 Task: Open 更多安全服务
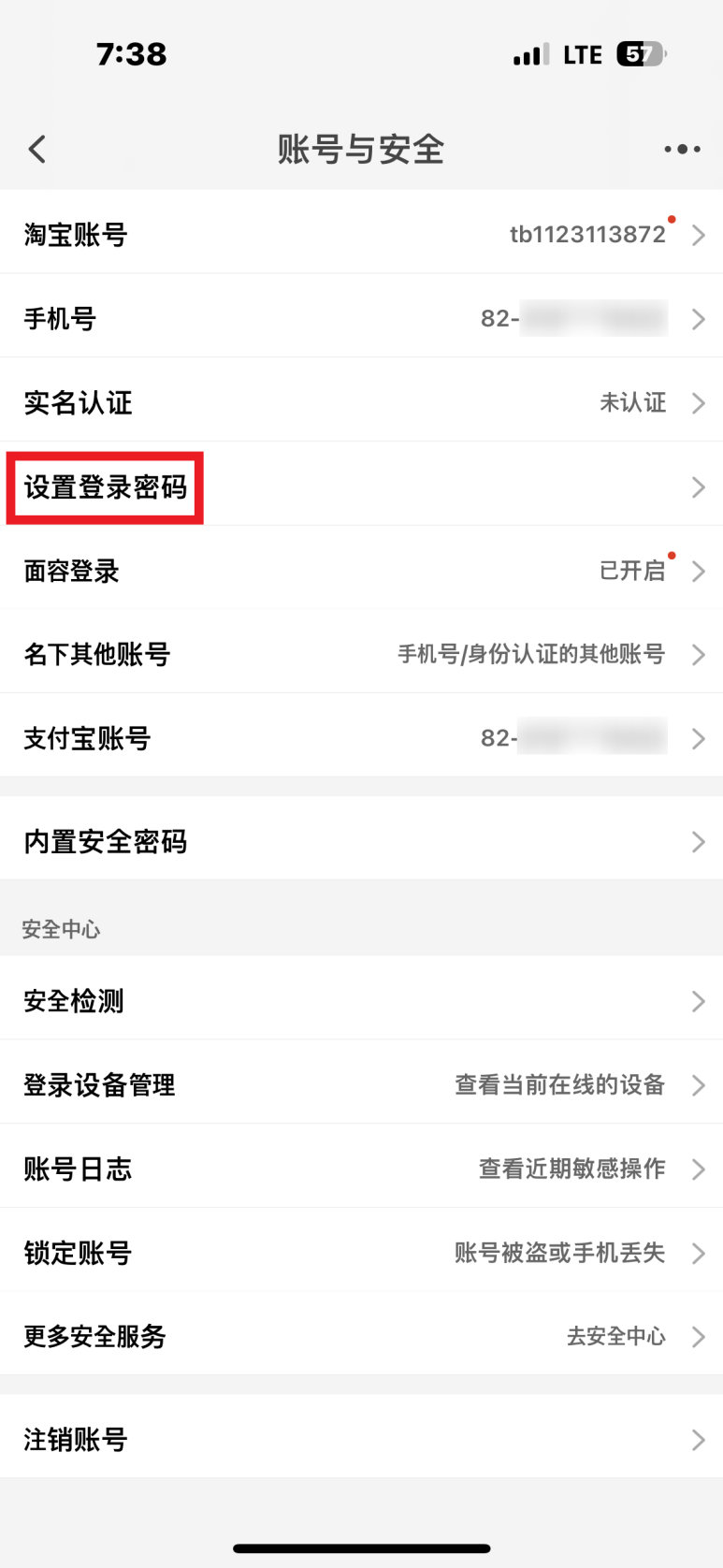(361, 1334)
